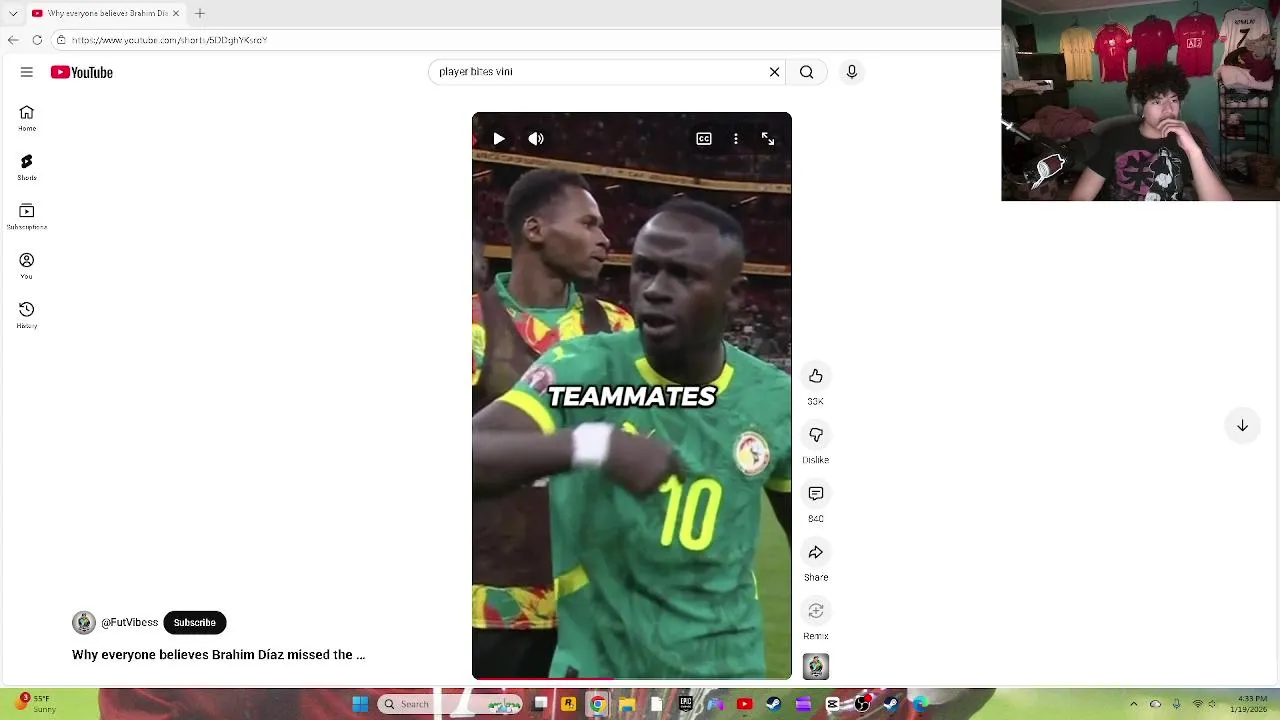Go to Home in the sidebar
The width and height of the screenshot is (1280, 720).
(x=27, y=118)
